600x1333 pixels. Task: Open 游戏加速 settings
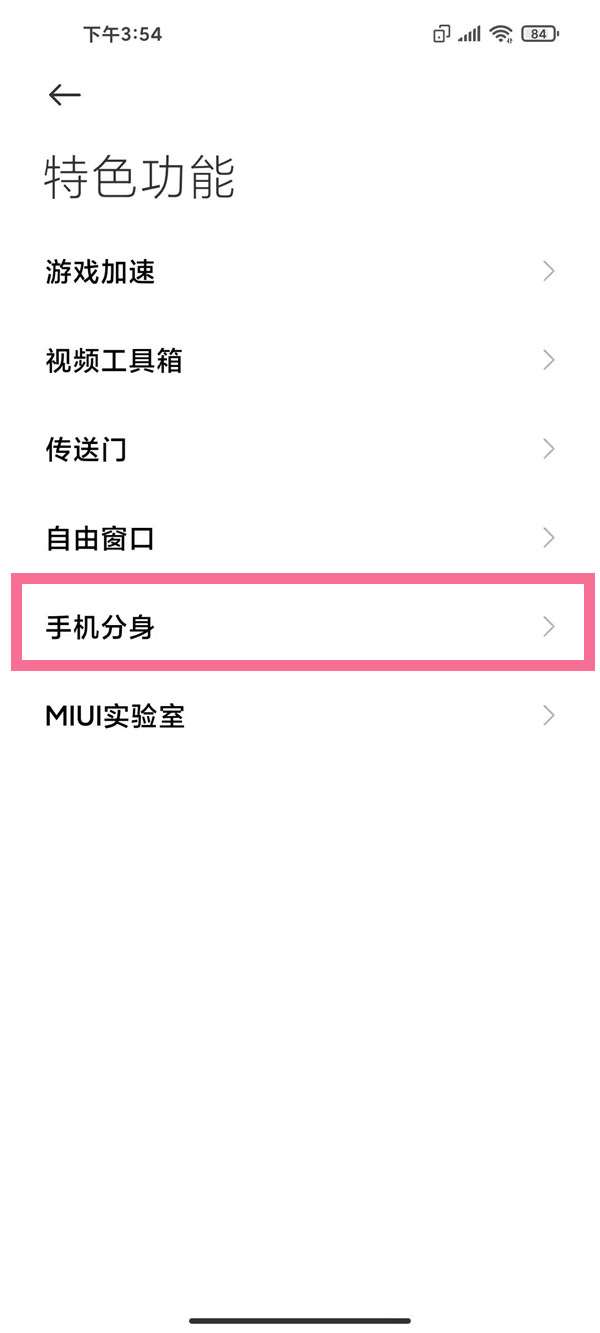point(300,272)
